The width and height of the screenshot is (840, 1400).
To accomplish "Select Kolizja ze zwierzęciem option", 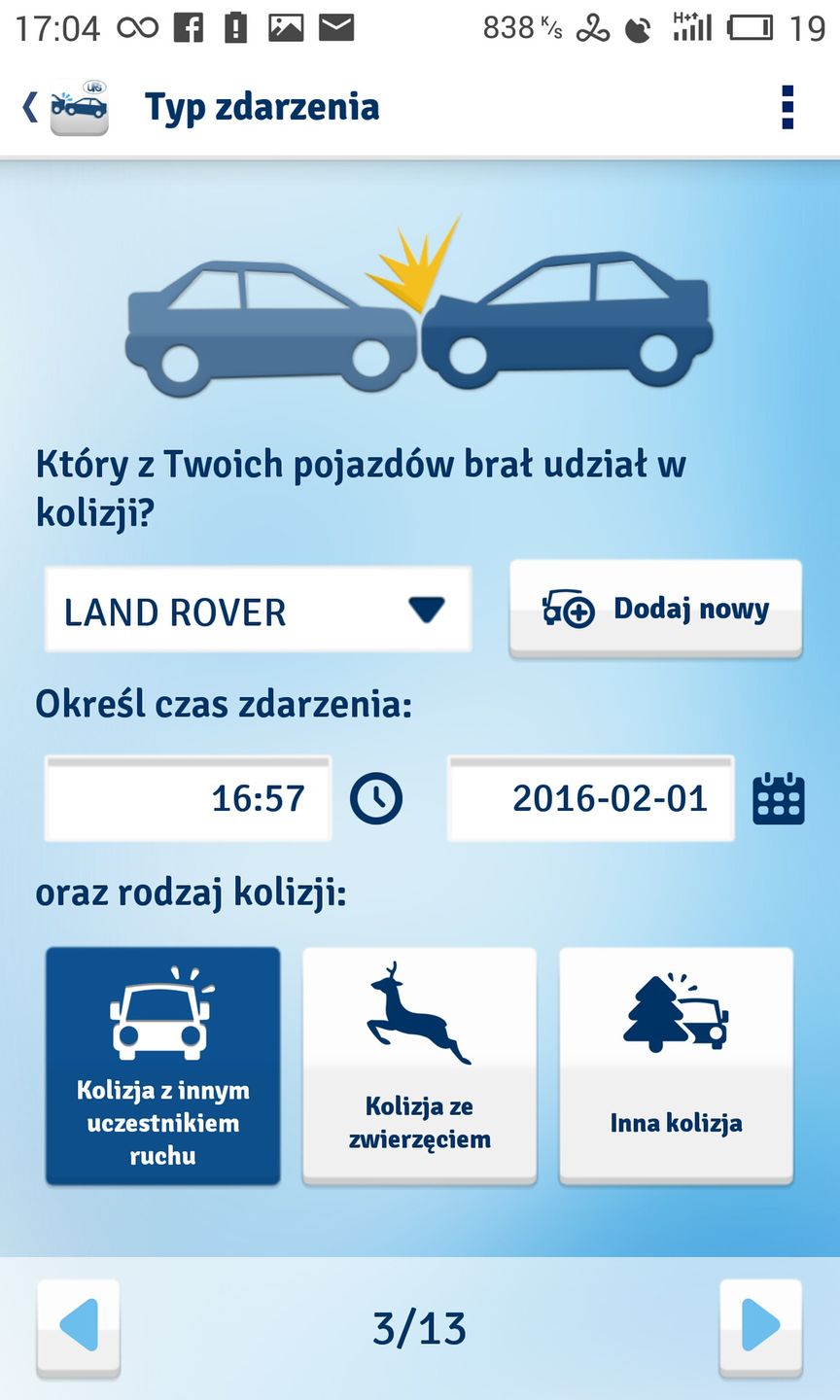I will pos(418,1067).
